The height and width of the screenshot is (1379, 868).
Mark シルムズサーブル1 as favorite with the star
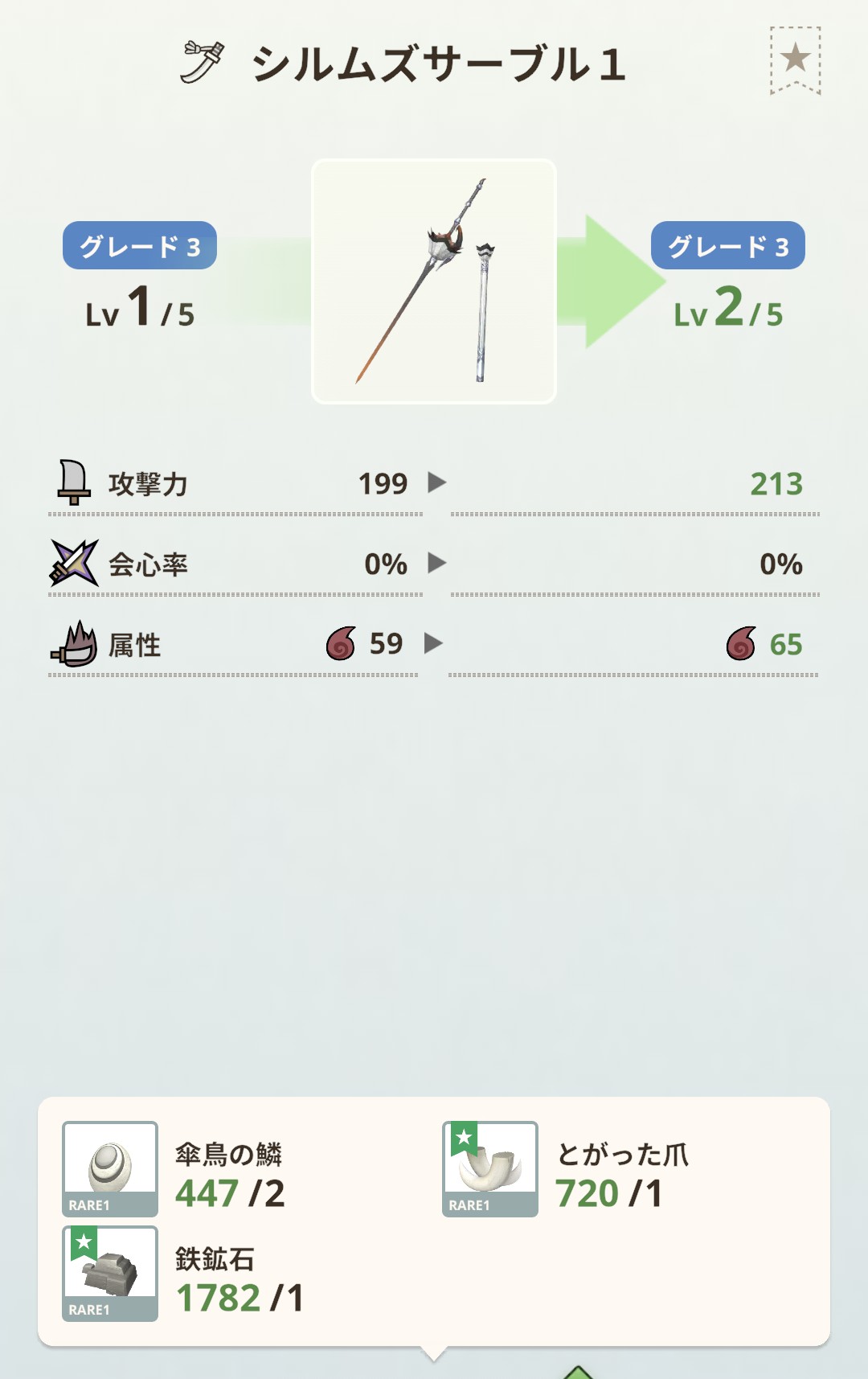(x=795, y=60)
